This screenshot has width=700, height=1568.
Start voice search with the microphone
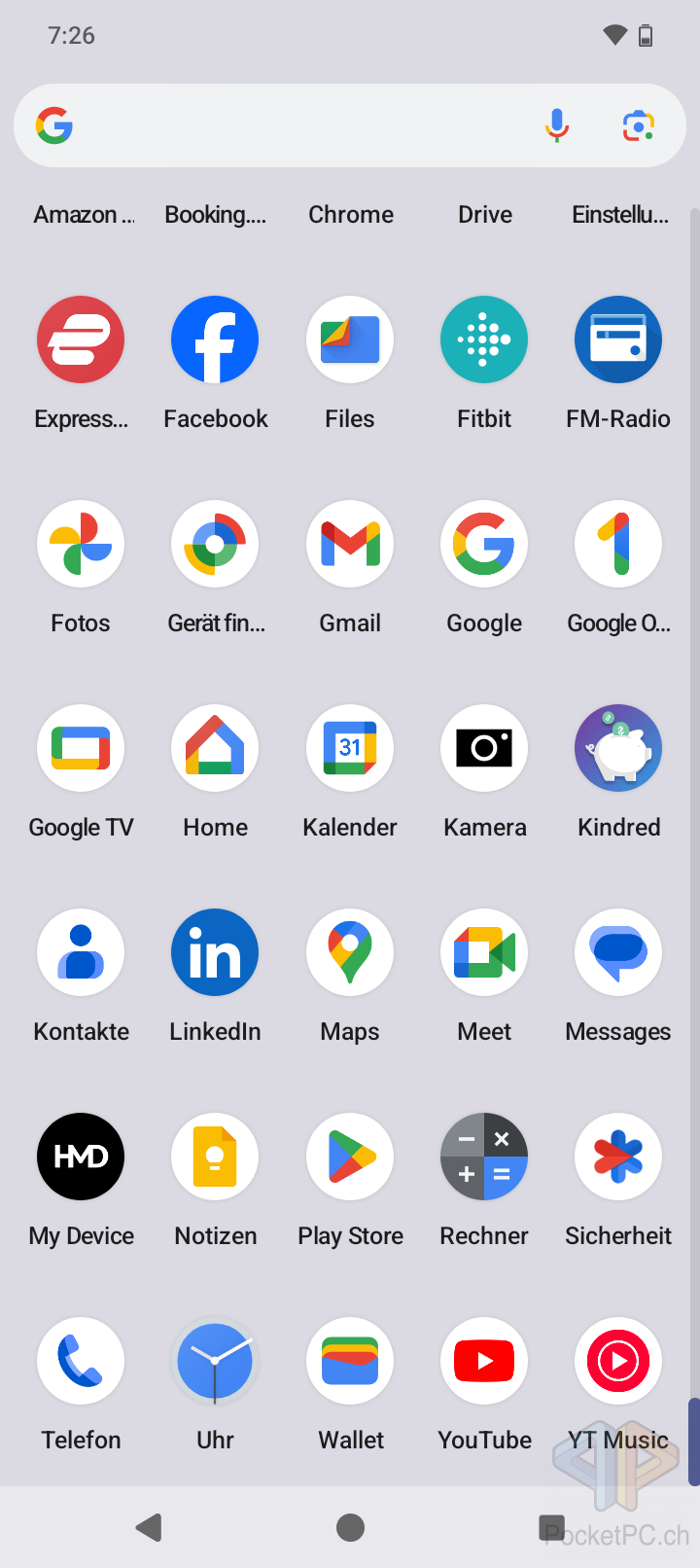[x=557, y=125]
